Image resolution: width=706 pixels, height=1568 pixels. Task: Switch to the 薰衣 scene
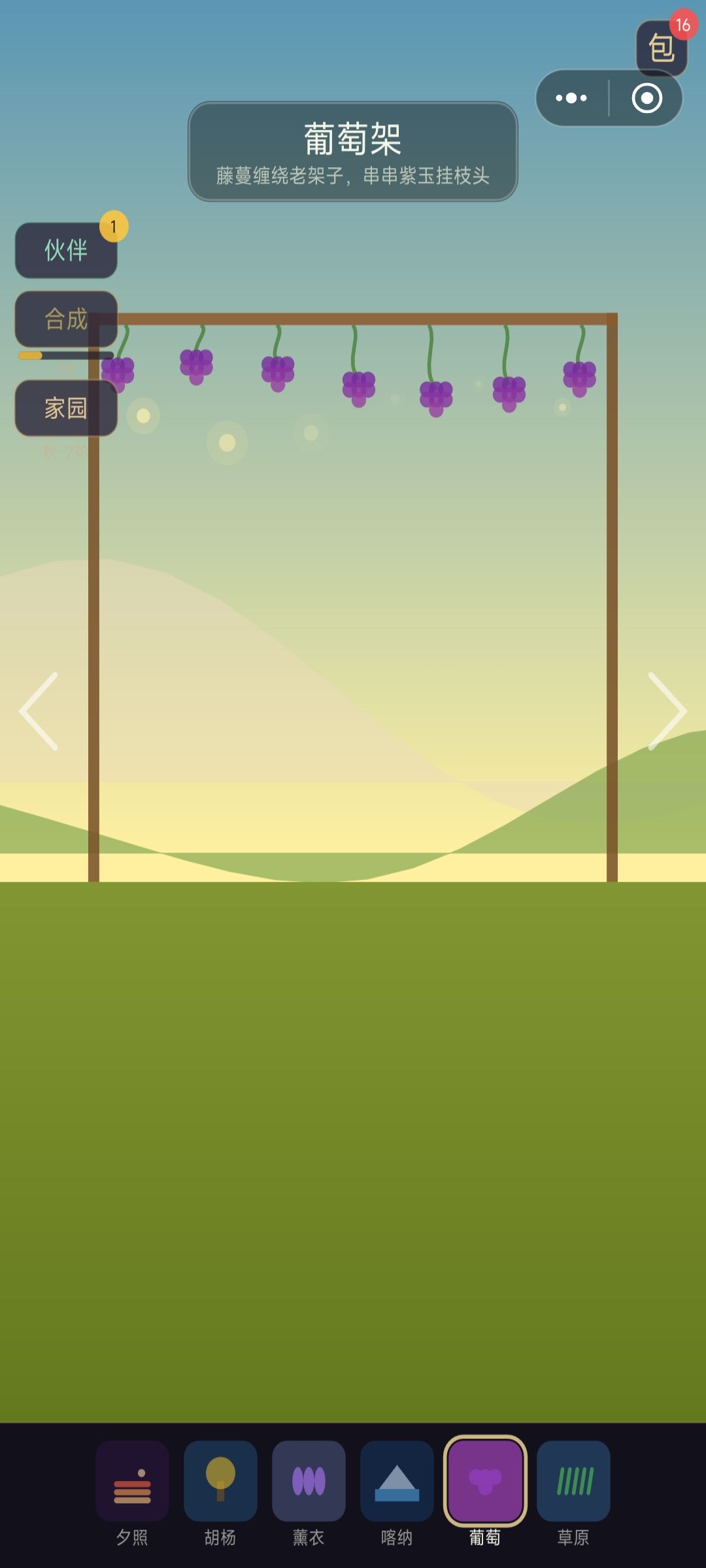pos(309,1494)
